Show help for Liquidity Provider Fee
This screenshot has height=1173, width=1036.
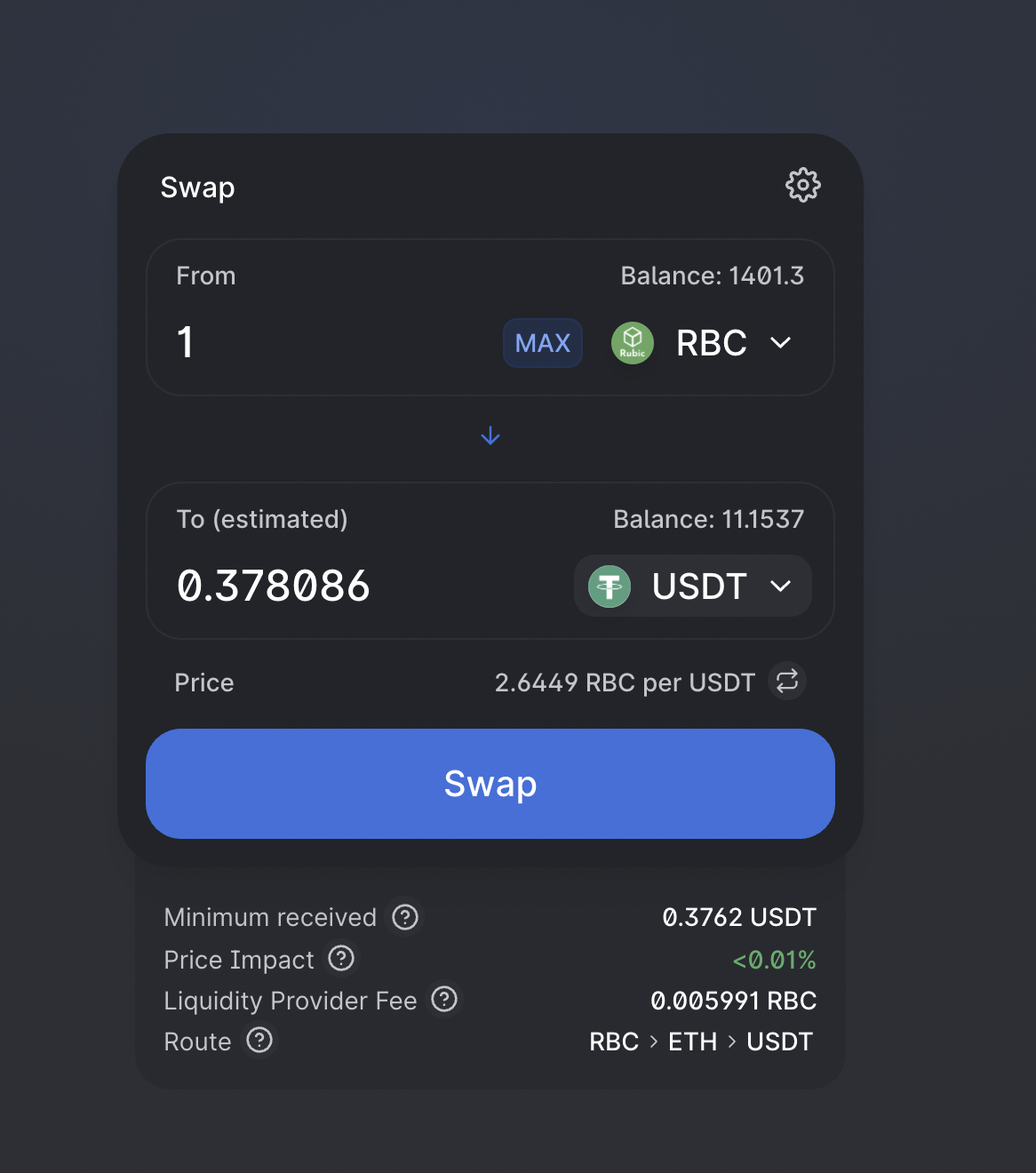coord(444,1000)
